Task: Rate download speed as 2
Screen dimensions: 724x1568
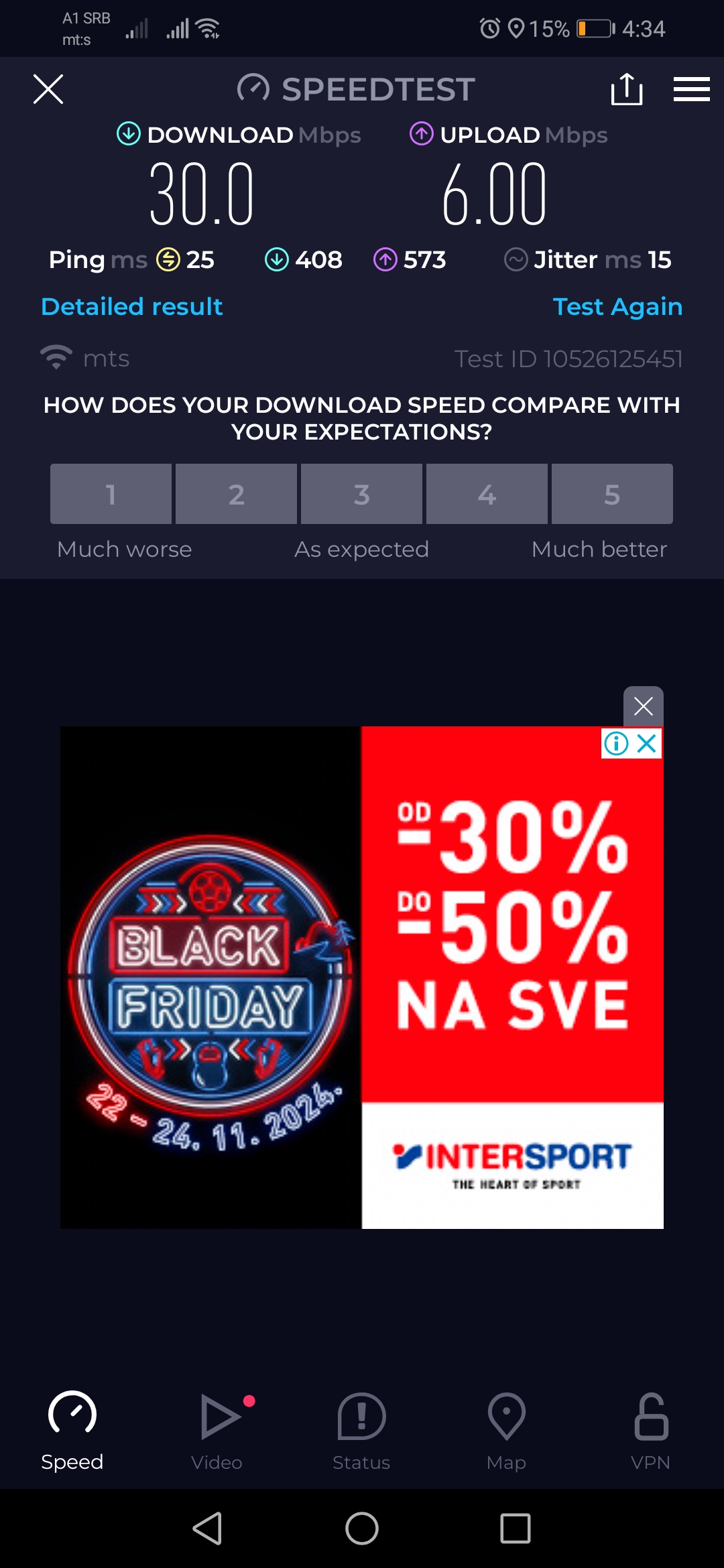Action: click(x=236, y=494)
